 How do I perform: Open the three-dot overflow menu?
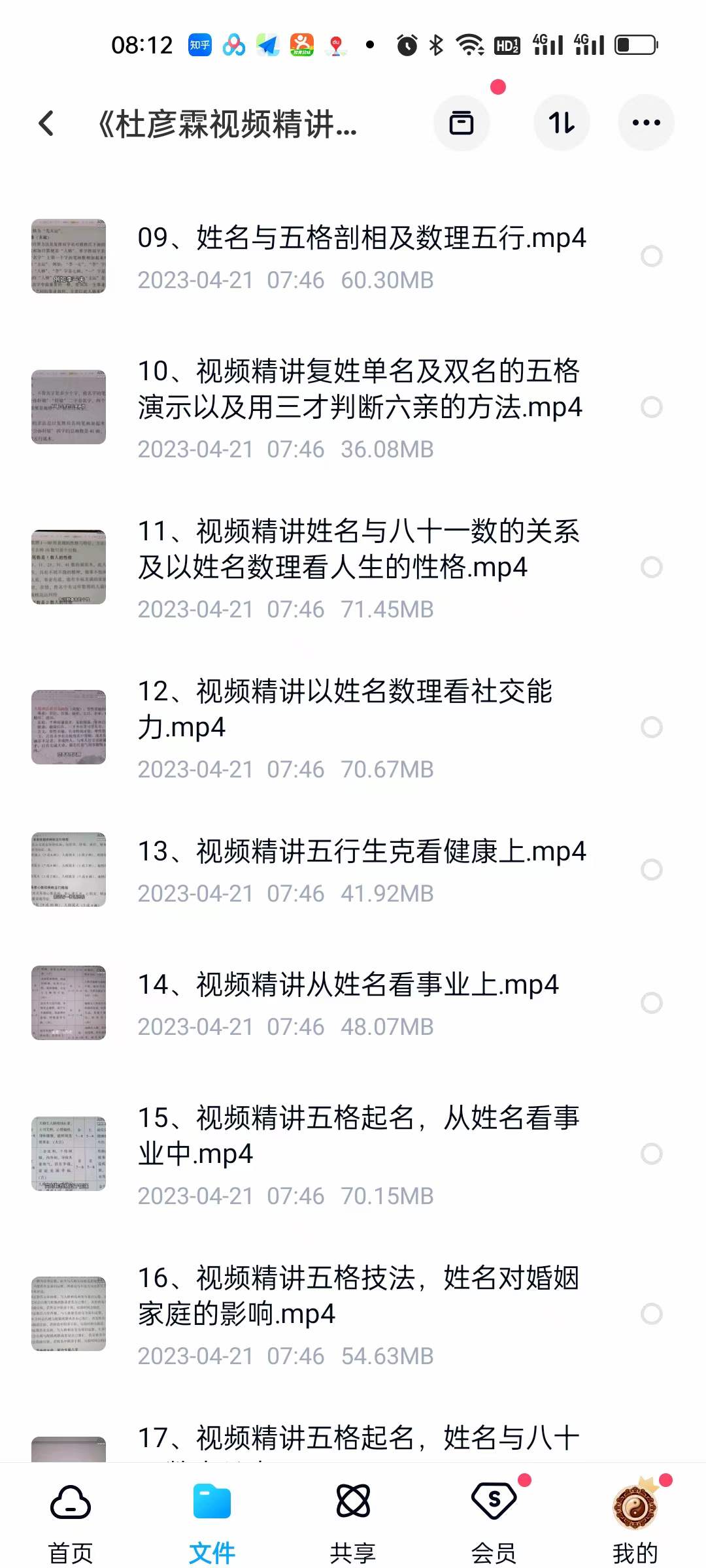[646, 123]
